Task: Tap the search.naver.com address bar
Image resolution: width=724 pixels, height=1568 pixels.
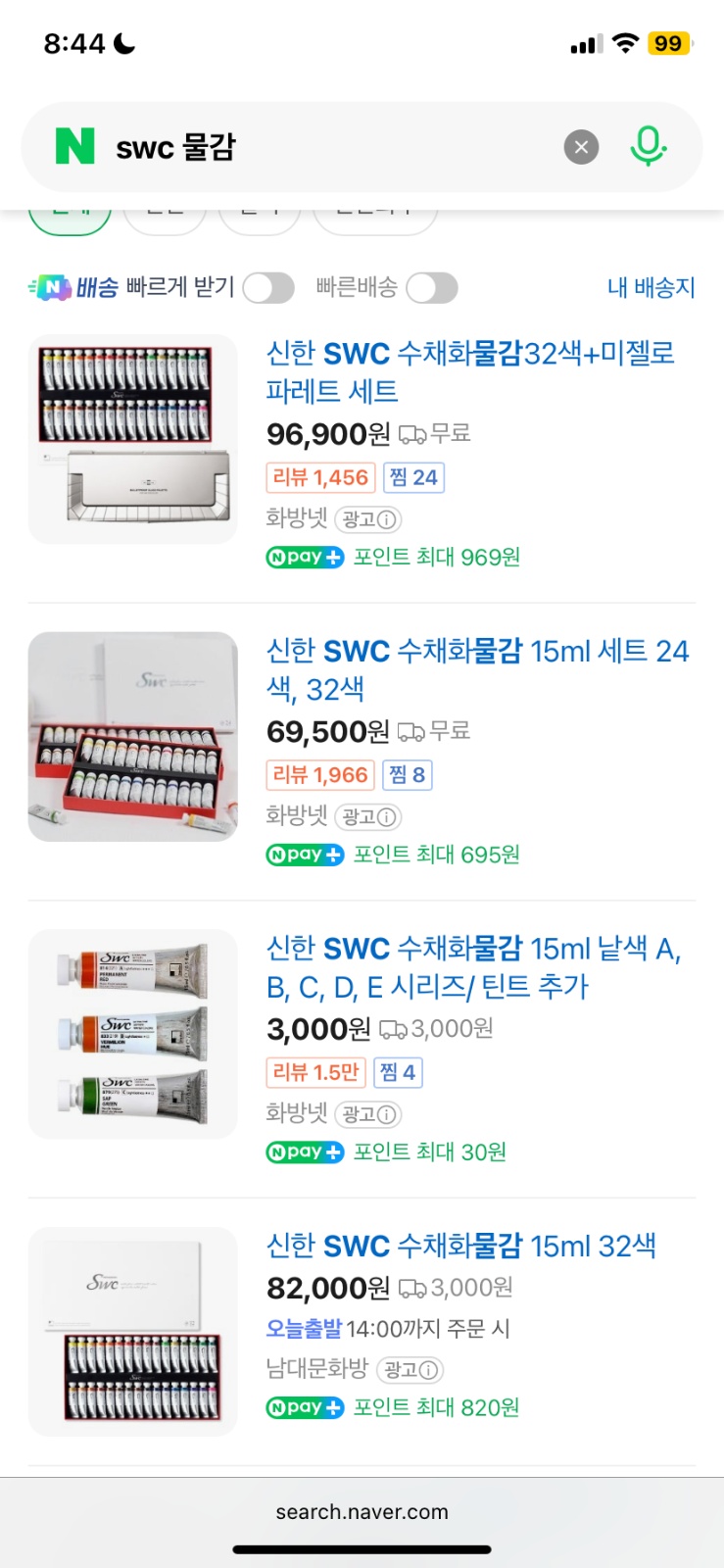Action: 362,1512
